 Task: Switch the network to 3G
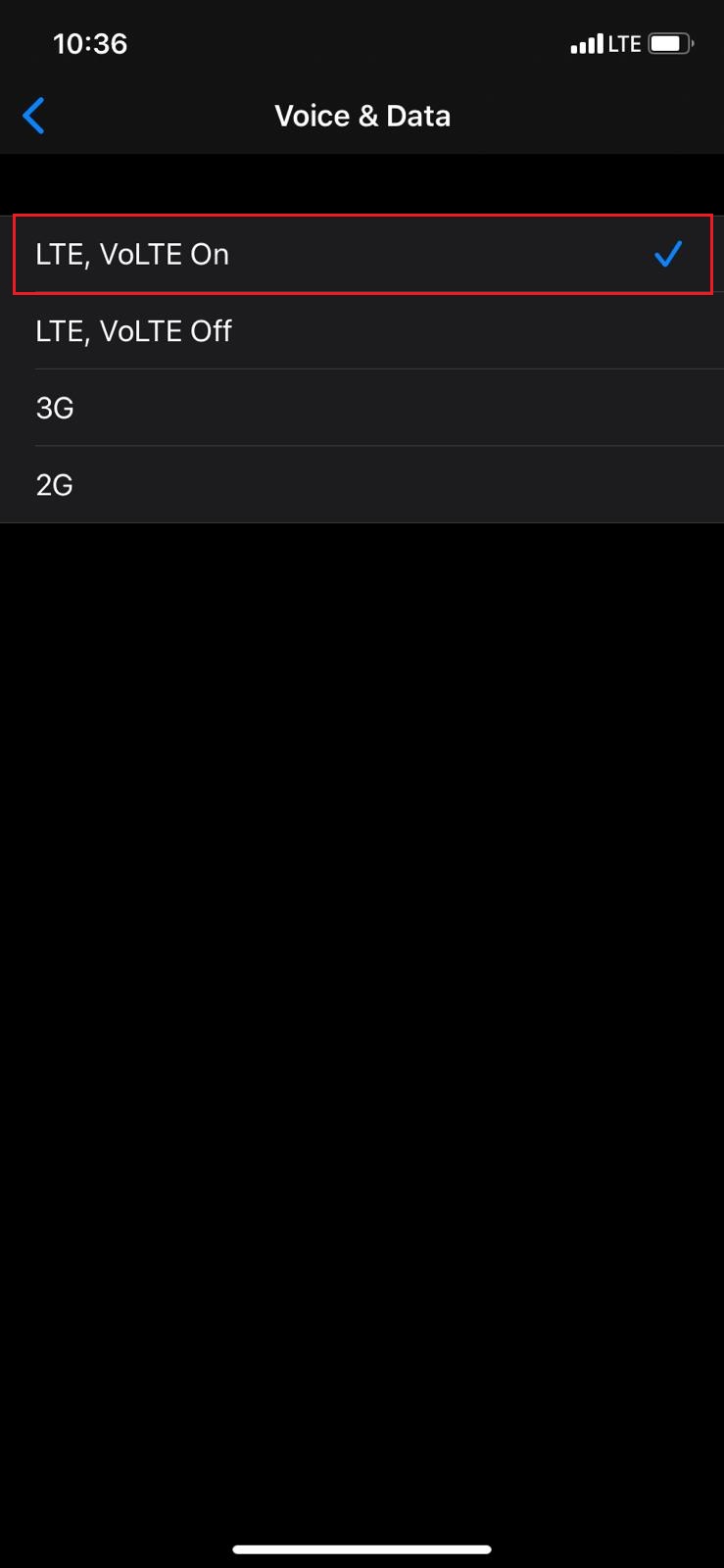[x=362, y=408]
